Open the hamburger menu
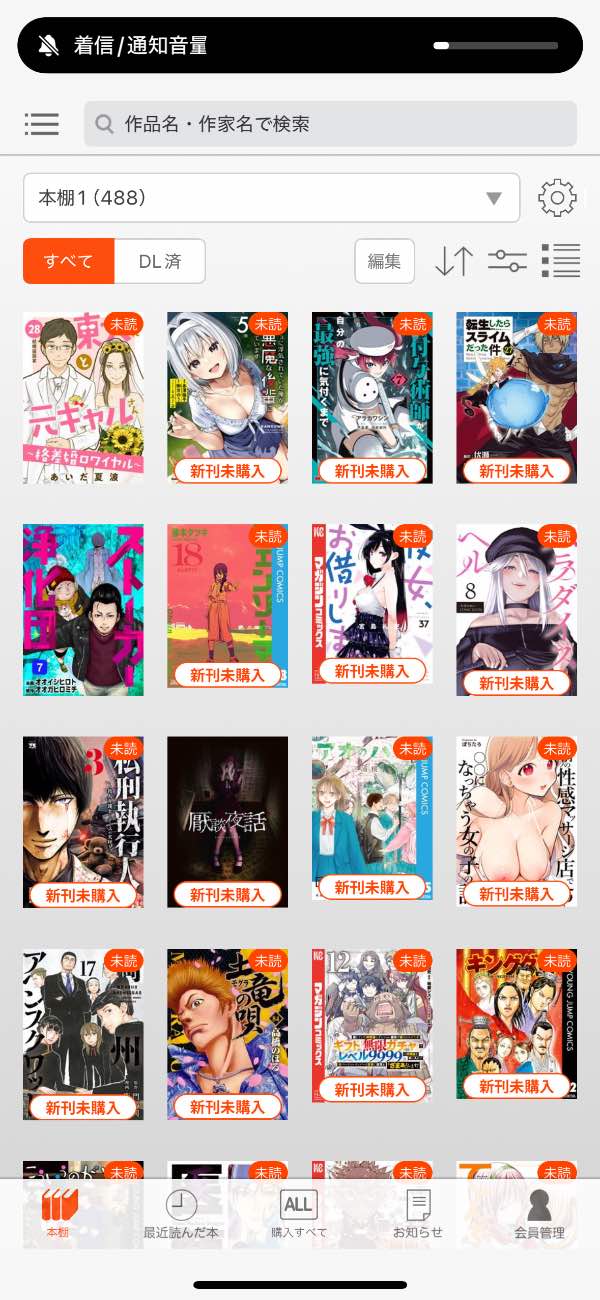600x1300 pixels. pyautogui.click(x=42, y=124)
